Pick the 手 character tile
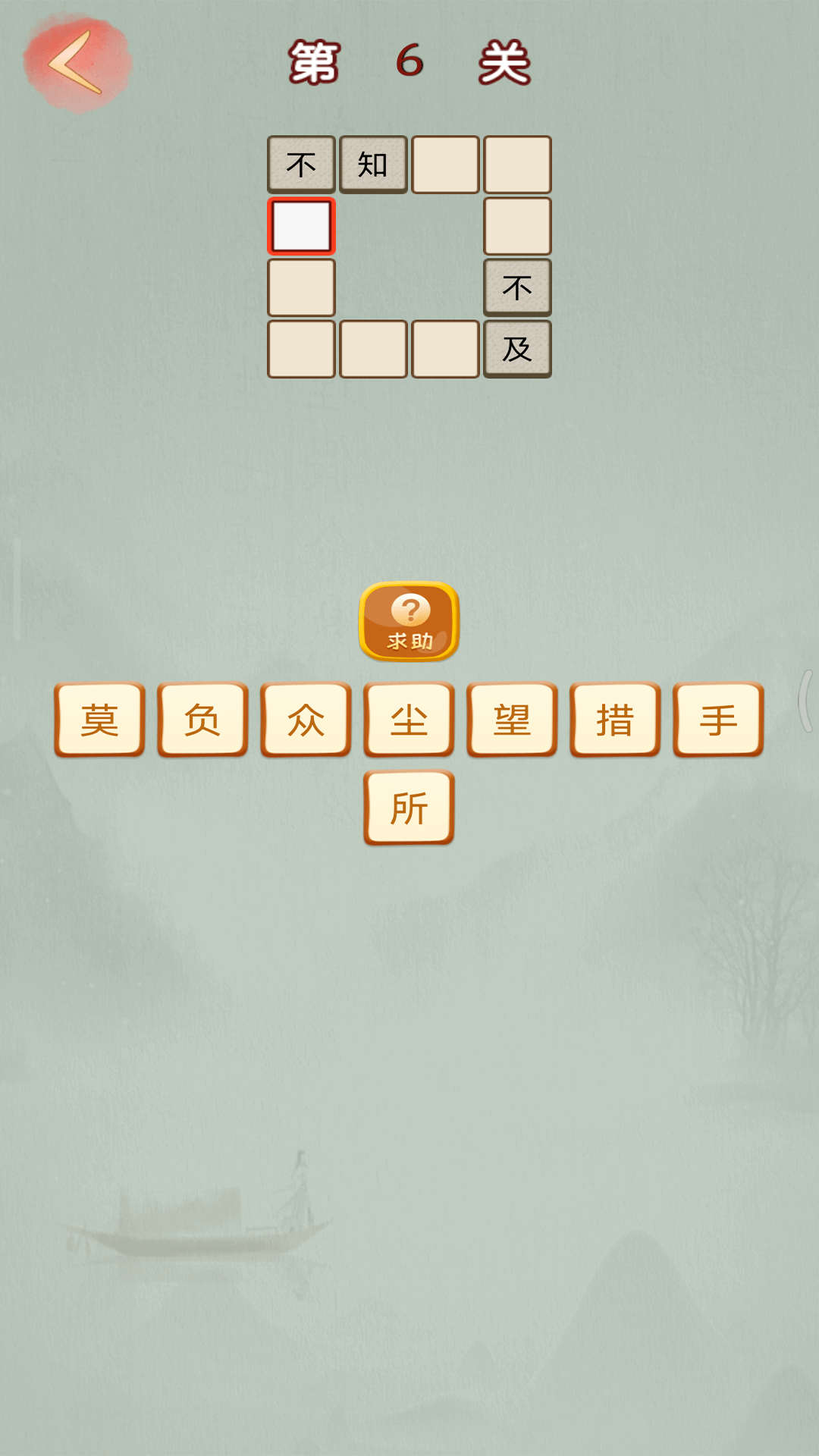 point(718,720)
